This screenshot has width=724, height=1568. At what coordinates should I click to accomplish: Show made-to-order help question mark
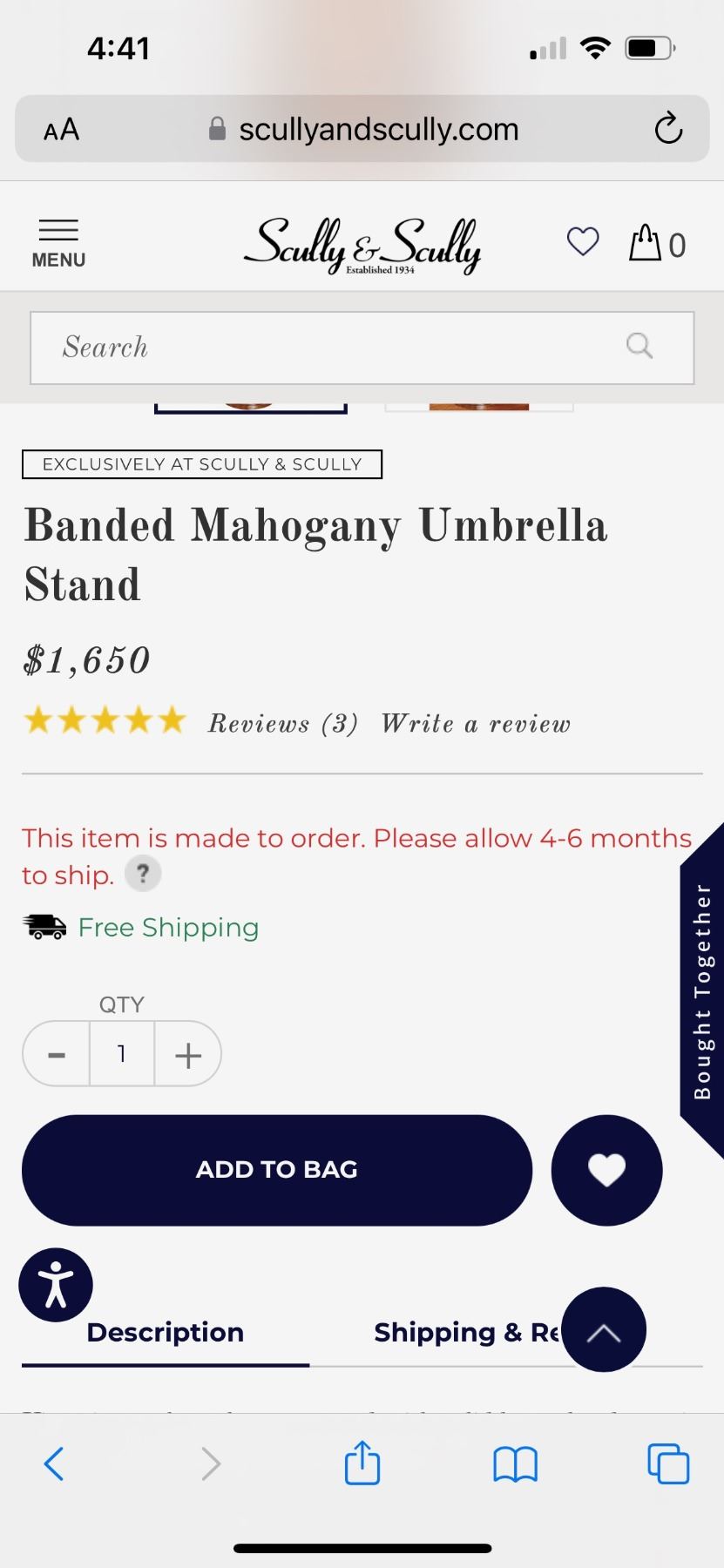click(x=143, y=874)
